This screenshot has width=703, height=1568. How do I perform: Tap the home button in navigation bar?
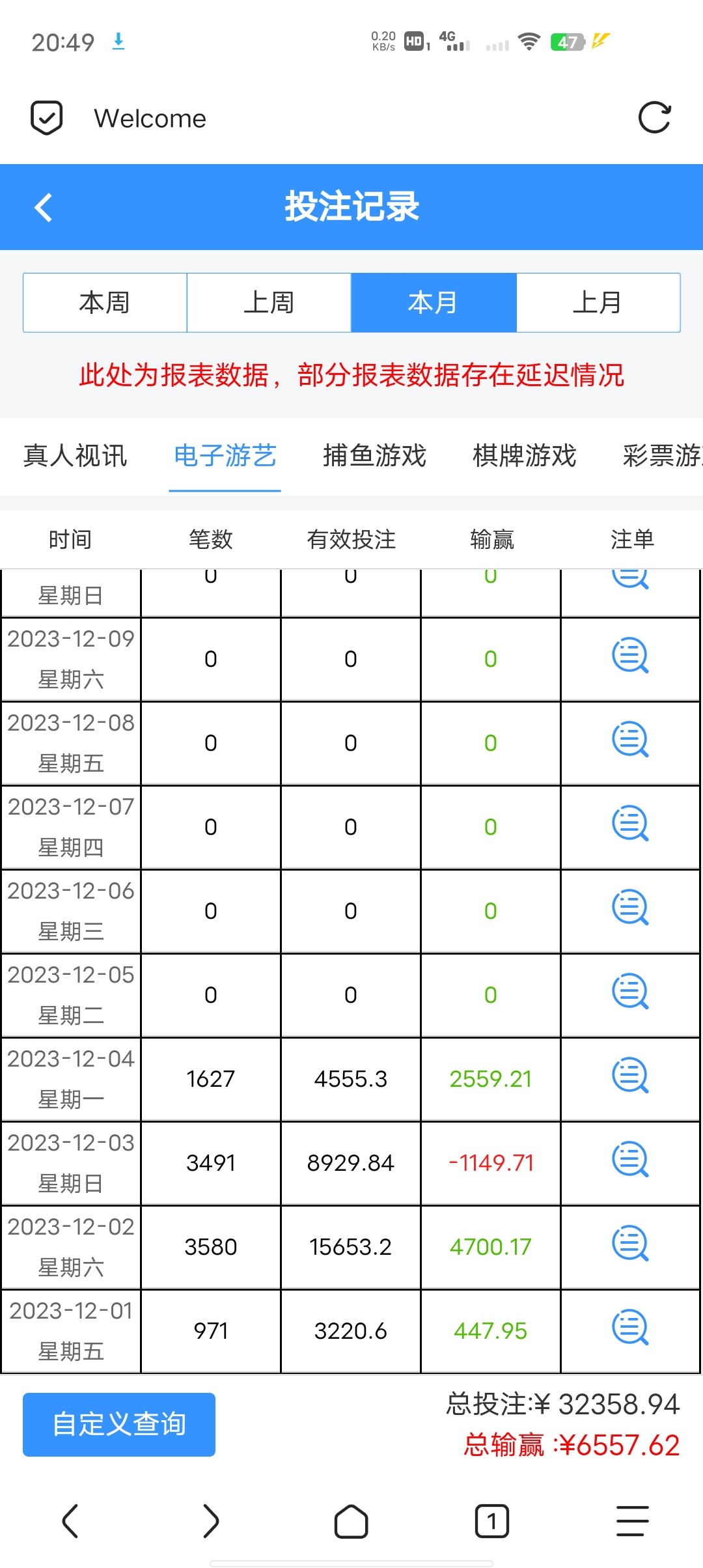point(351,1522)
